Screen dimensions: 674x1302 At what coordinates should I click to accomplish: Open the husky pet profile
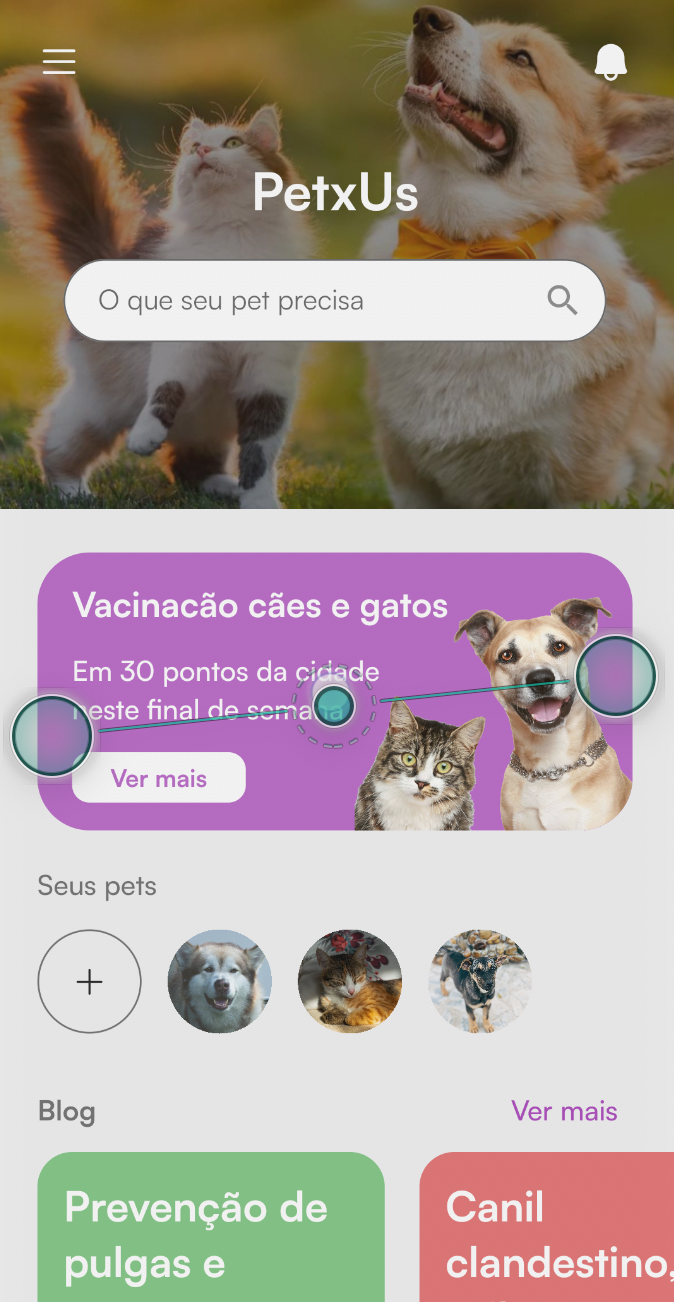click(x=219, y=981)
